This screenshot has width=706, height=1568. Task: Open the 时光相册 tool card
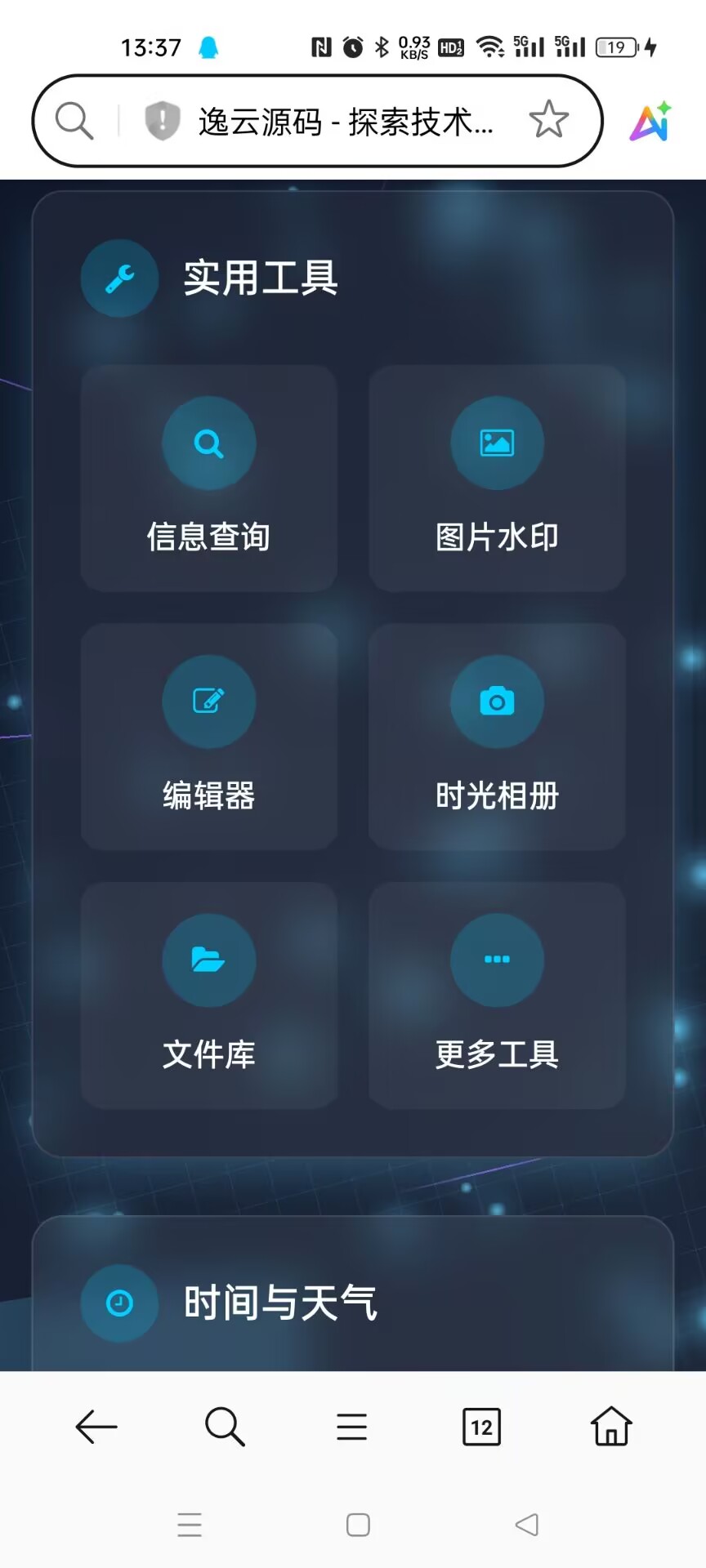(x=497, y=737)
